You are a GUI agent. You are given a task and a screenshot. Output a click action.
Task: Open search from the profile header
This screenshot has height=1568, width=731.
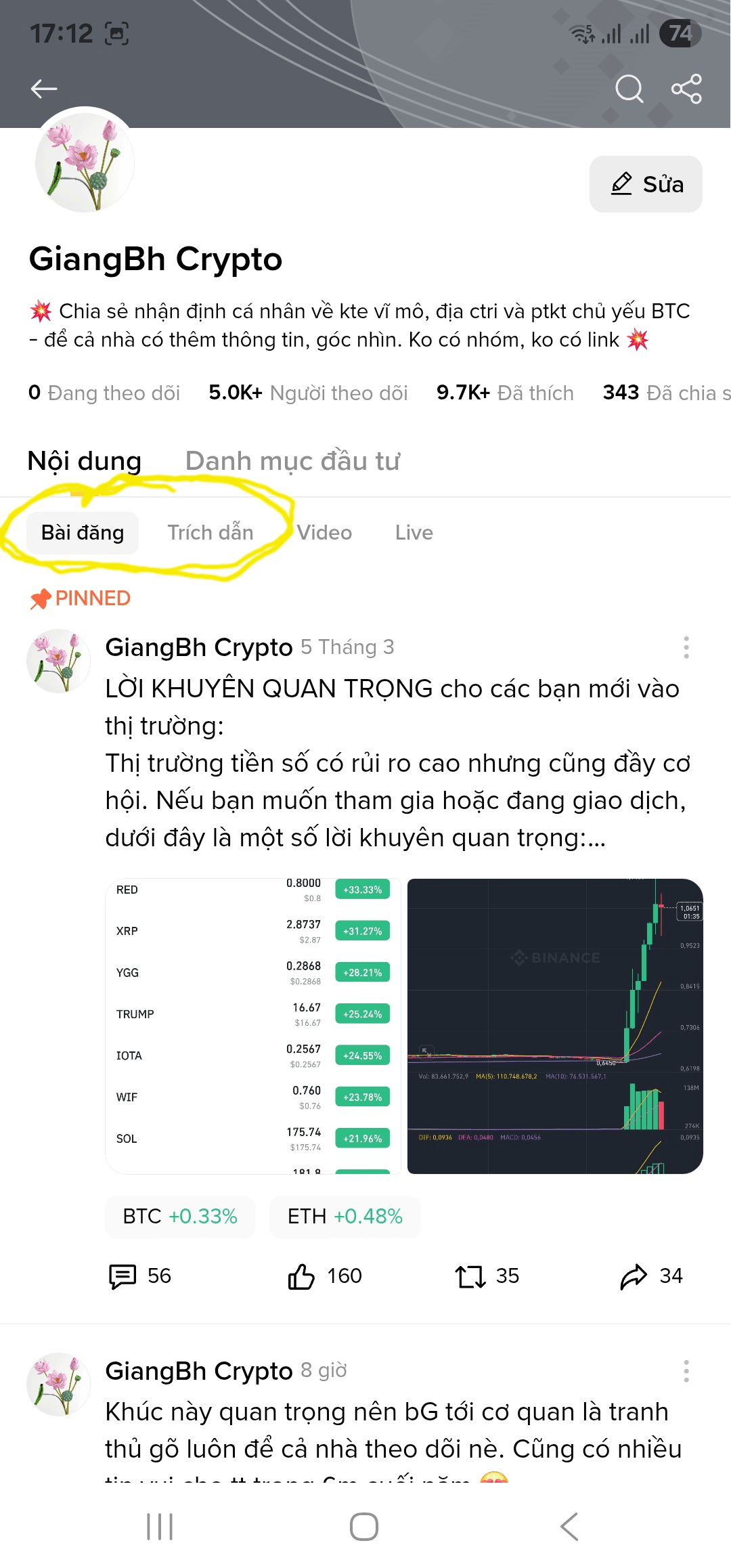[x=629, y=89]
